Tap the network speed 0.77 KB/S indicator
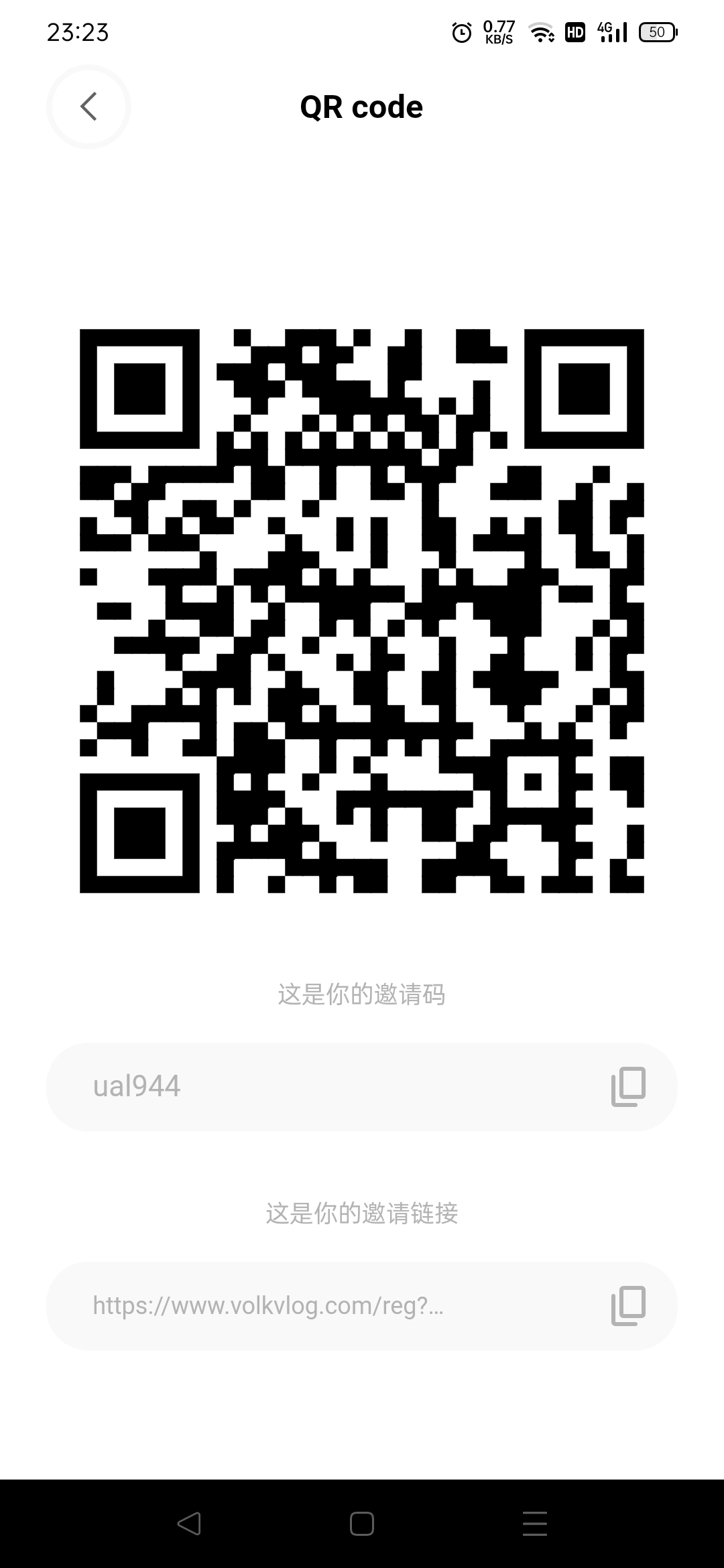 498,30
